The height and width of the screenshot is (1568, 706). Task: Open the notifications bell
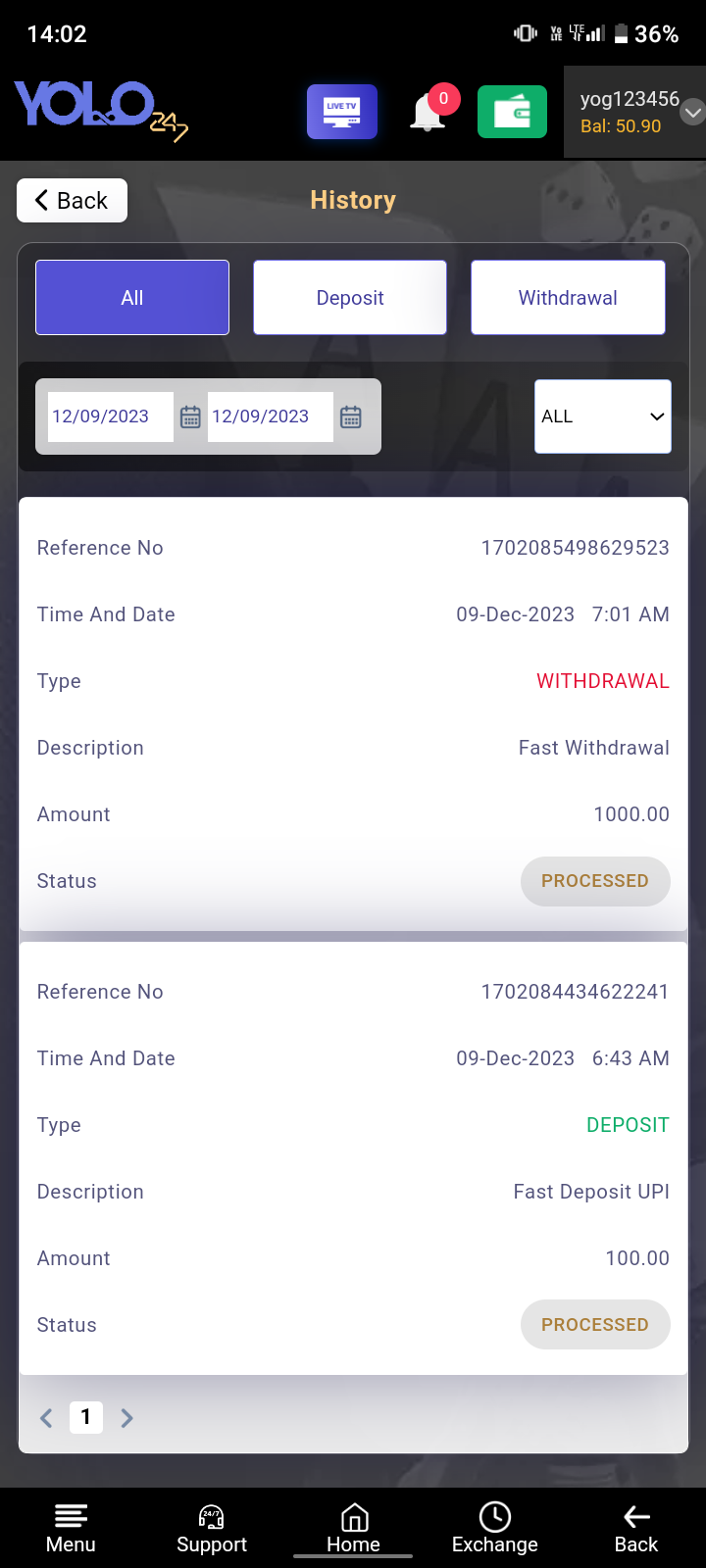tap(429, 113)
